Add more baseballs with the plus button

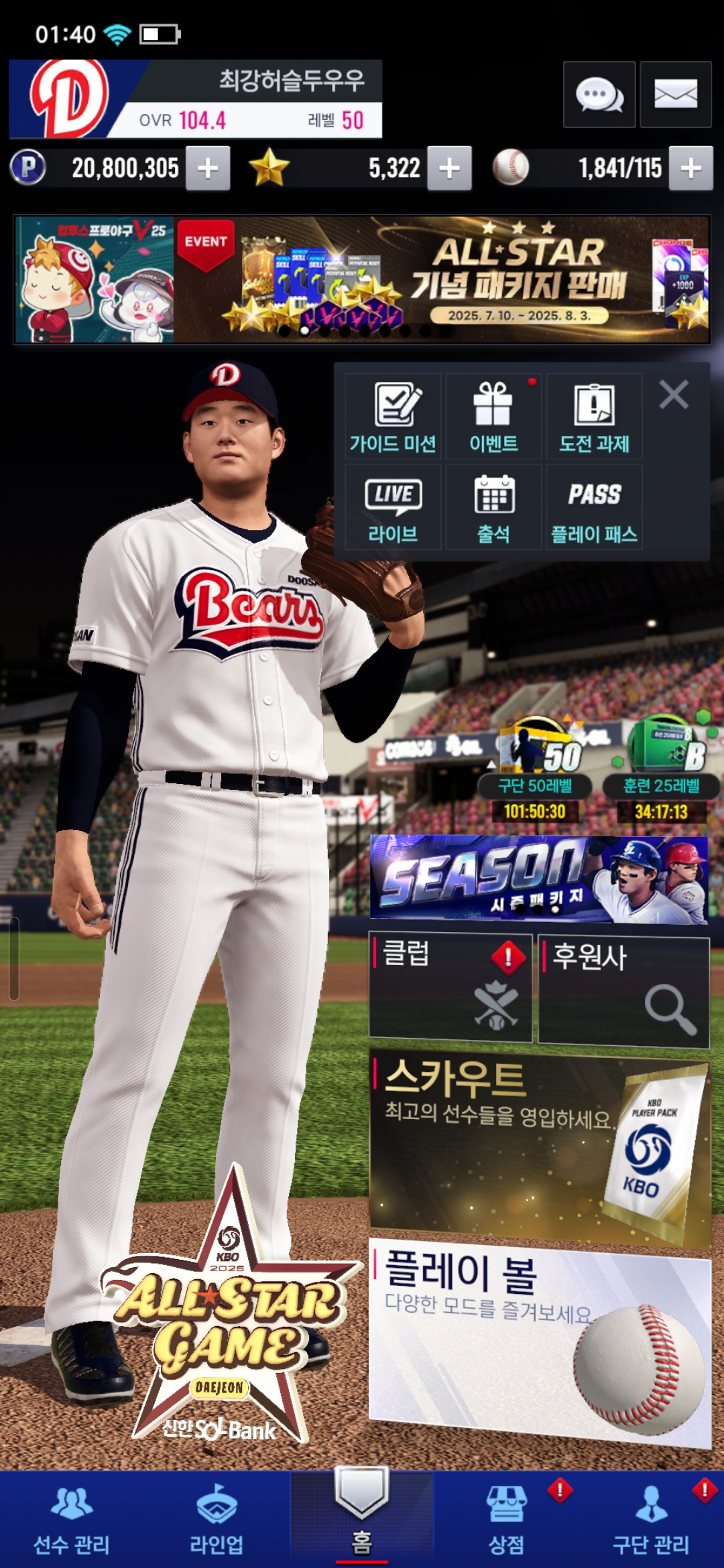[x=691, y=168]
